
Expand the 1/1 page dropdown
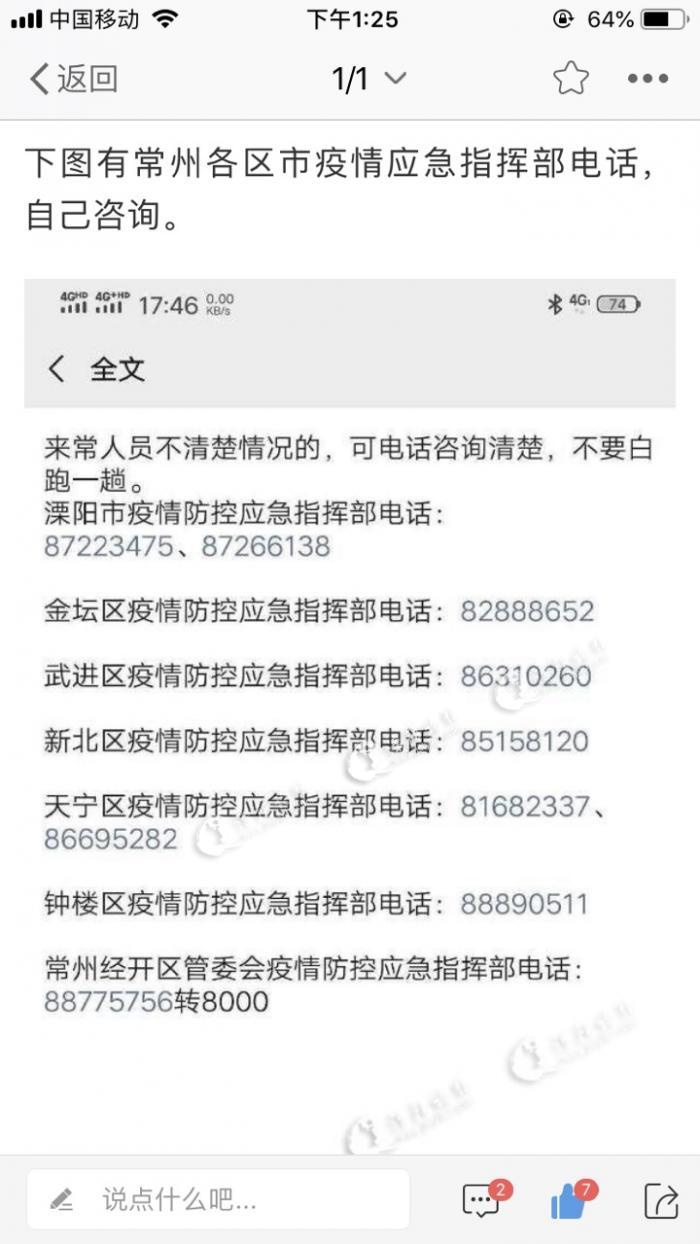369,79
